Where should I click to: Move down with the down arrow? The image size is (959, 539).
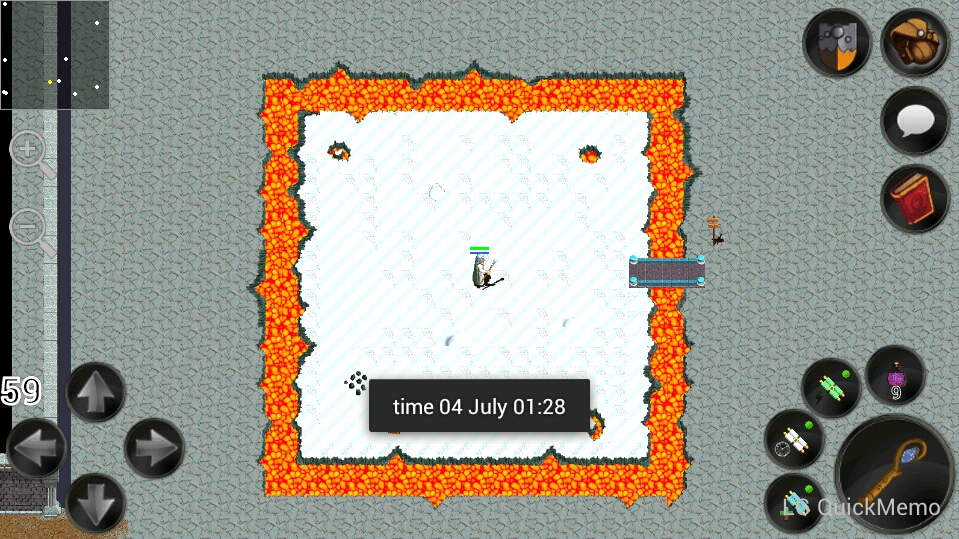95,503
